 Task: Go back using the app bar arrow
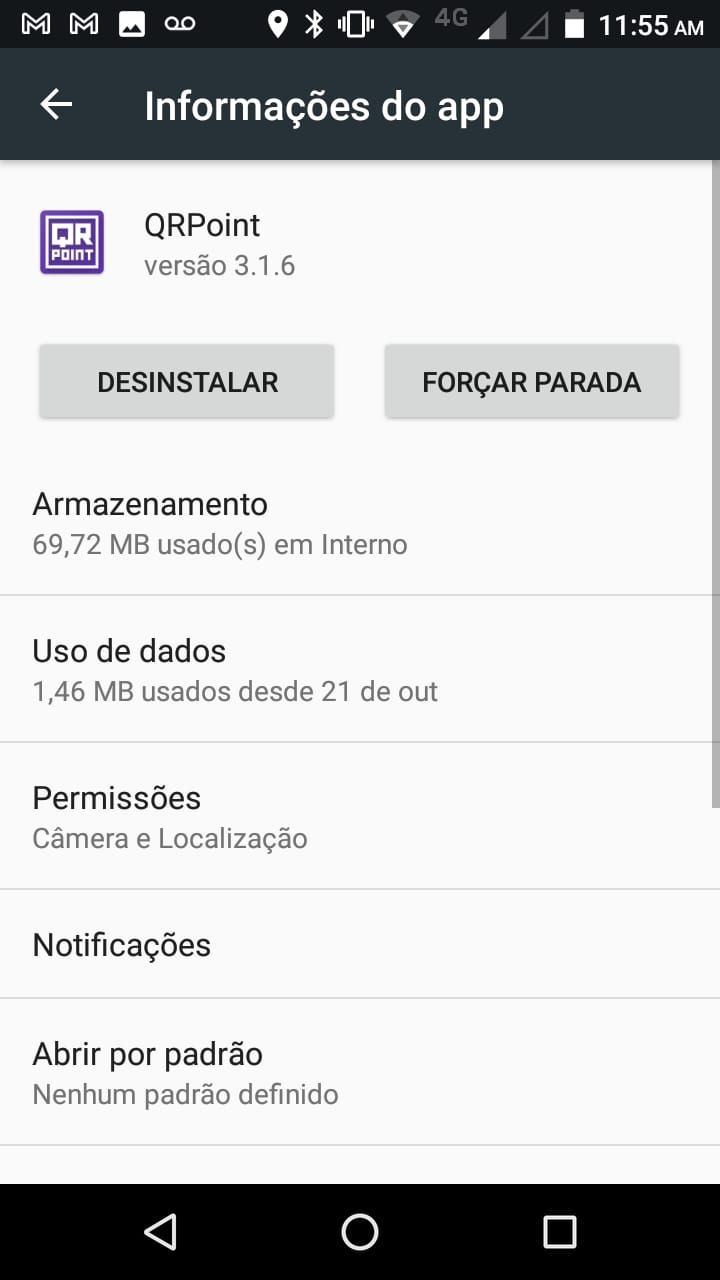[56, 105]
